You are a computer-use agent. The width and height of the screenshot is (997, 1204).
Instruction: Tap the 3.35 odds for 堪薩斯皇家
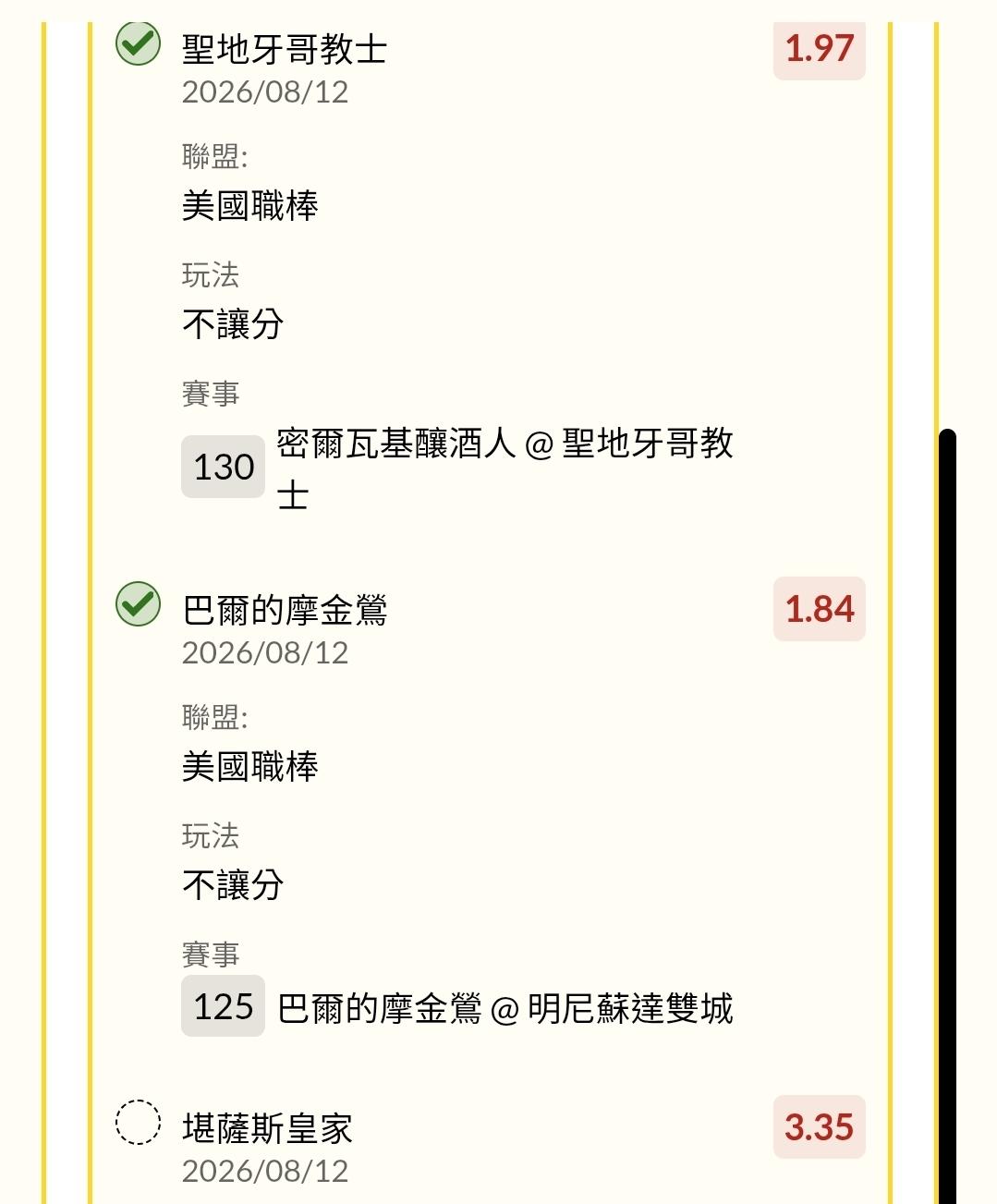(819, 1127)
